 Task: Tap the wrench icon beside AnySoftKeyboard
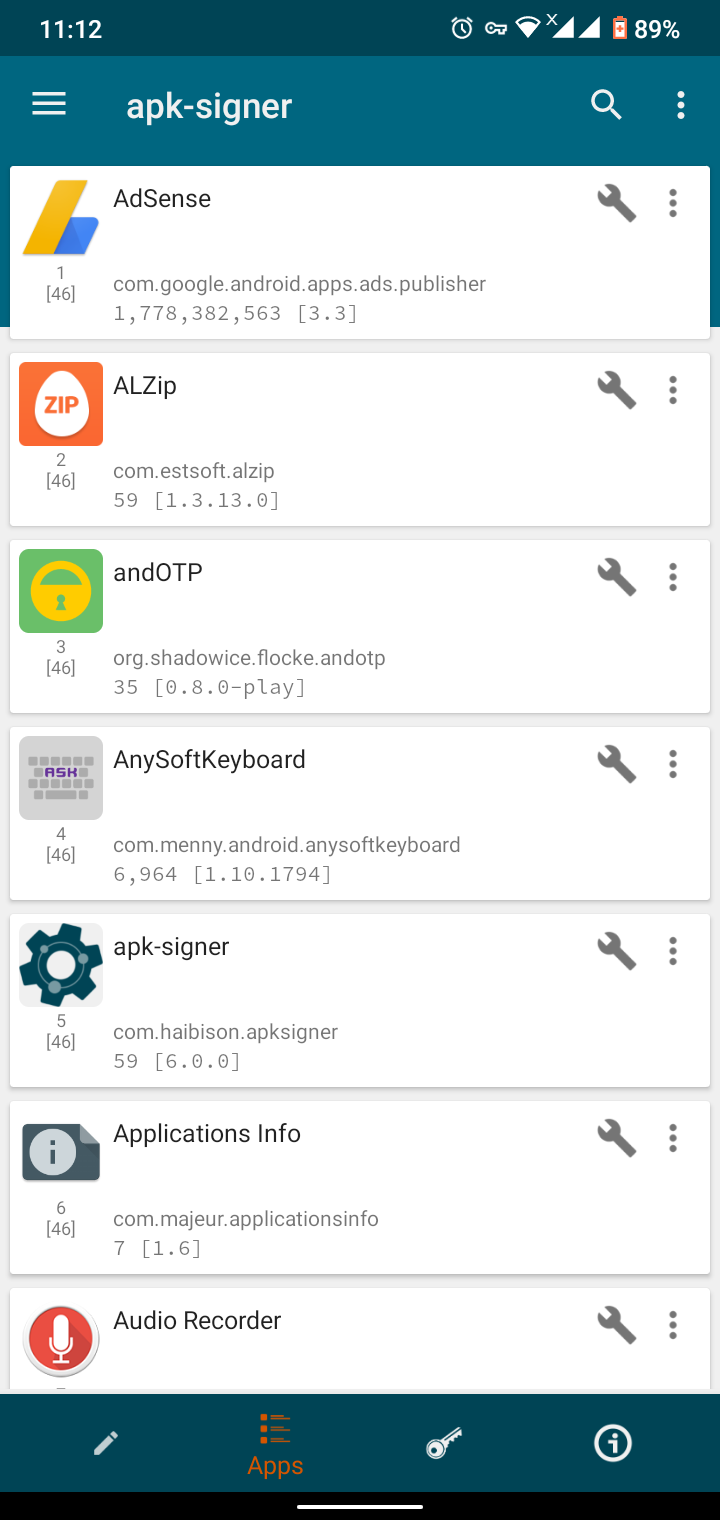pyautogui.click(x=617, y=764)
